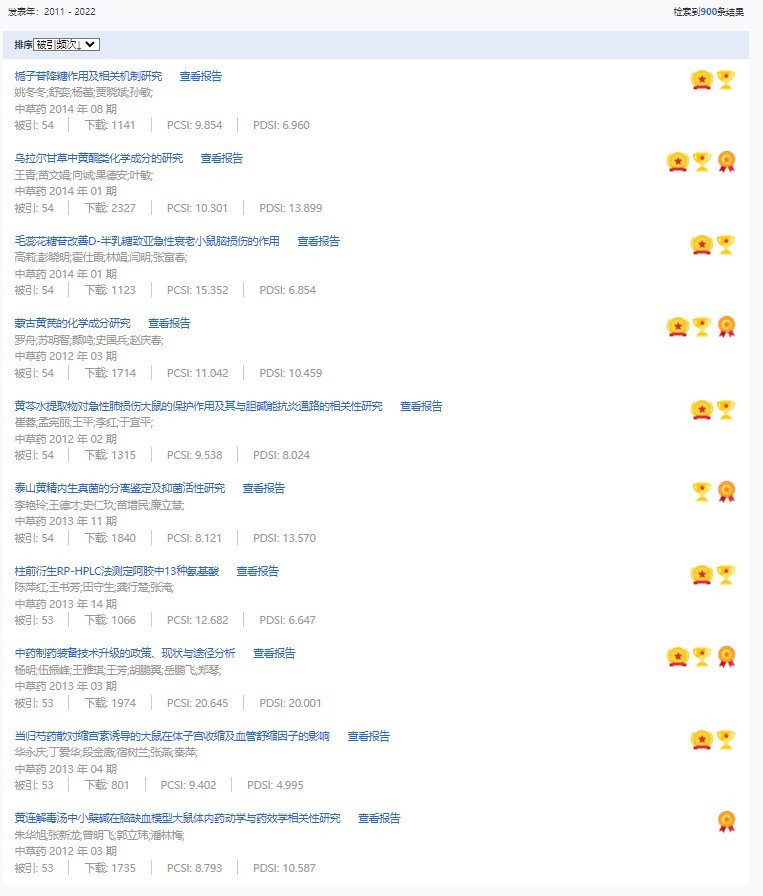
Task: View report for the 黄连解毒汤 article
Action: pyautogui.click(x=379, y=818)
